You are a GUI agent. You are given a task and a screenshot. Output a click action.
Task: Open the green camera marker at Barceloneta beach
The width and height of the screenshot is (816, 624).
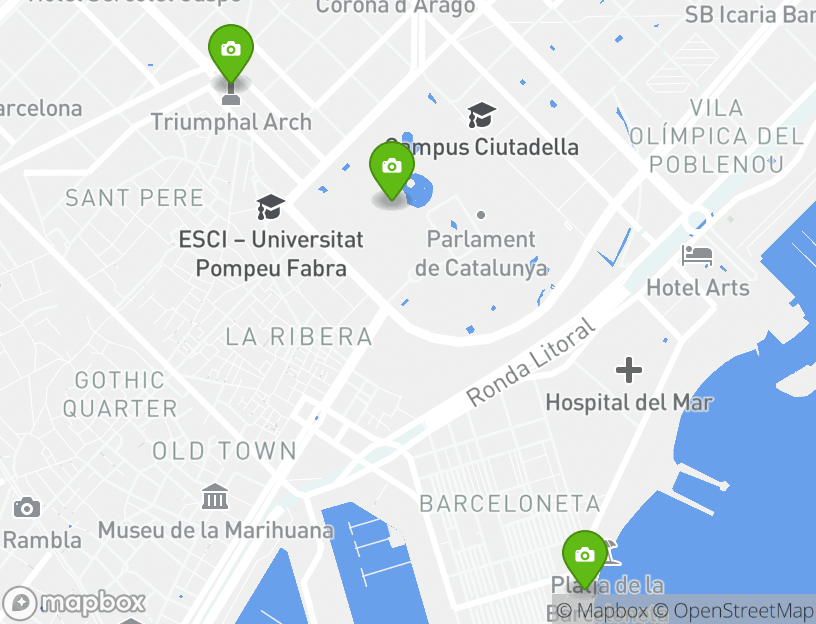point(585,557)
